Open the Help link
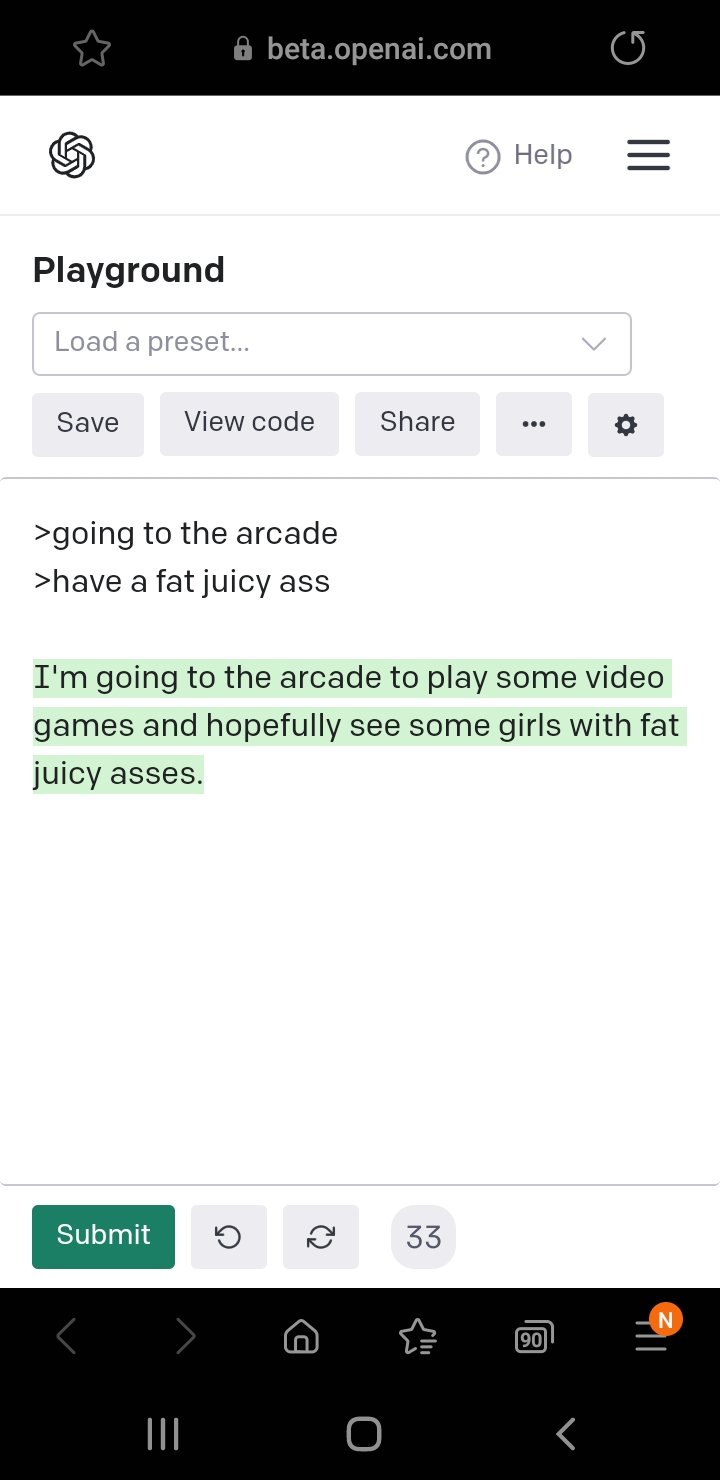This screenshot has height=1480, width=720. tap(519, 156)
